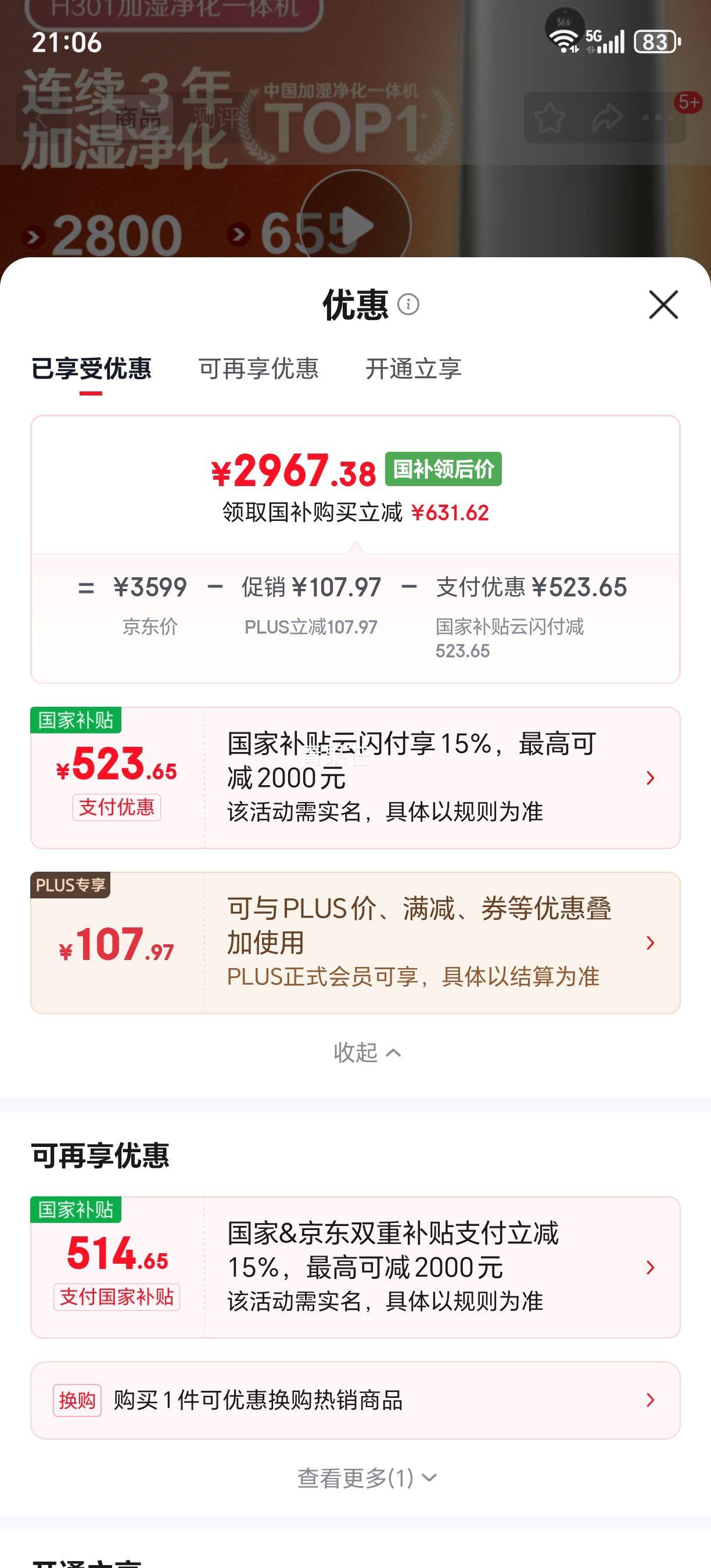Image resolution: width=711 pixels, height=1568 pixels.
Task: Collapse the price breakdown via 收起
Action: [366, 1051]
